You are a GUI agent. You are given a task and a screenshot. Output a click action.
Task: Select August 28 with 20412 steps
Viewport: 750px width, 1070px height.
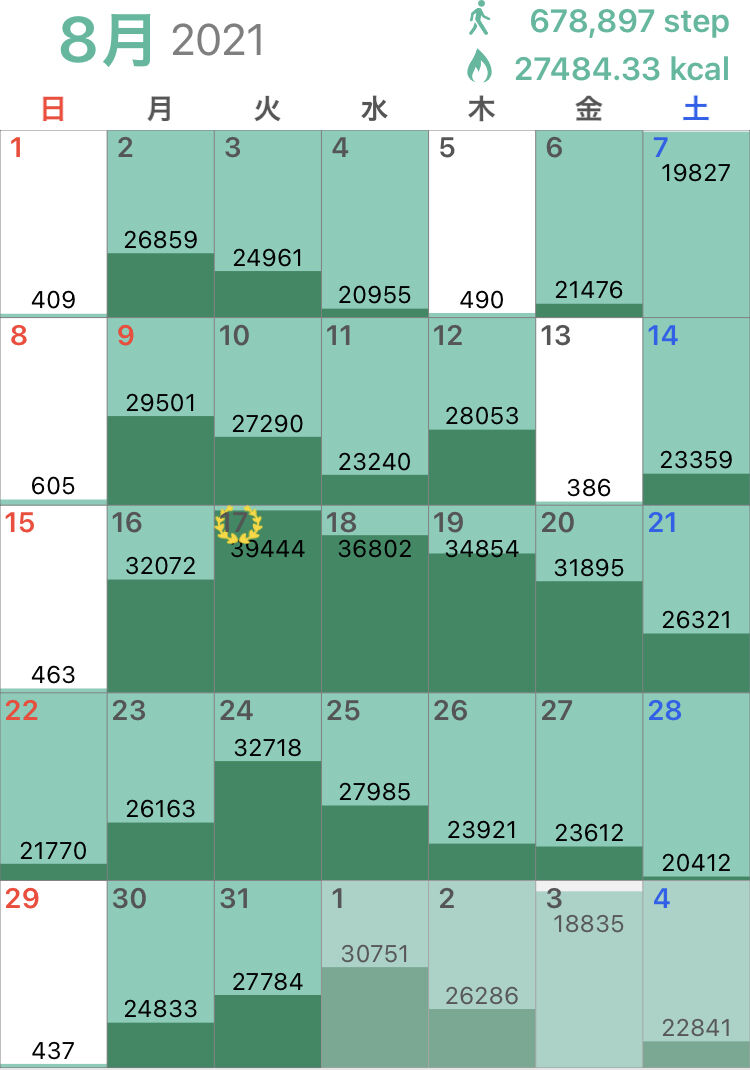click(x=697, y=787)
